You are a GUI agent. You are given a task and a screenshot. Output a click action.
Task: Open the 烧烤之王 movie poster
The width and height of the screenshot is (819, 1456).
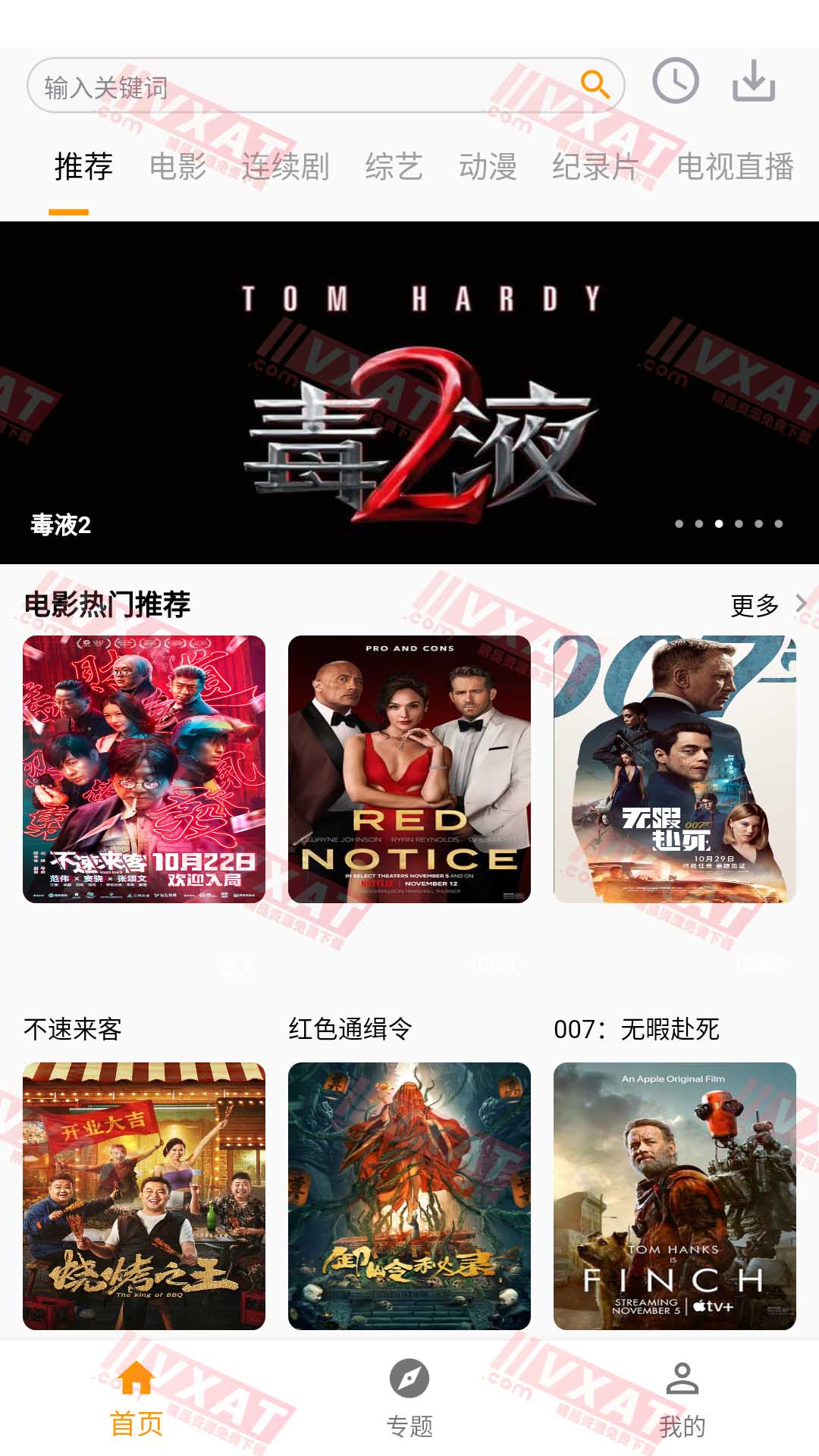coord(144,1196)
